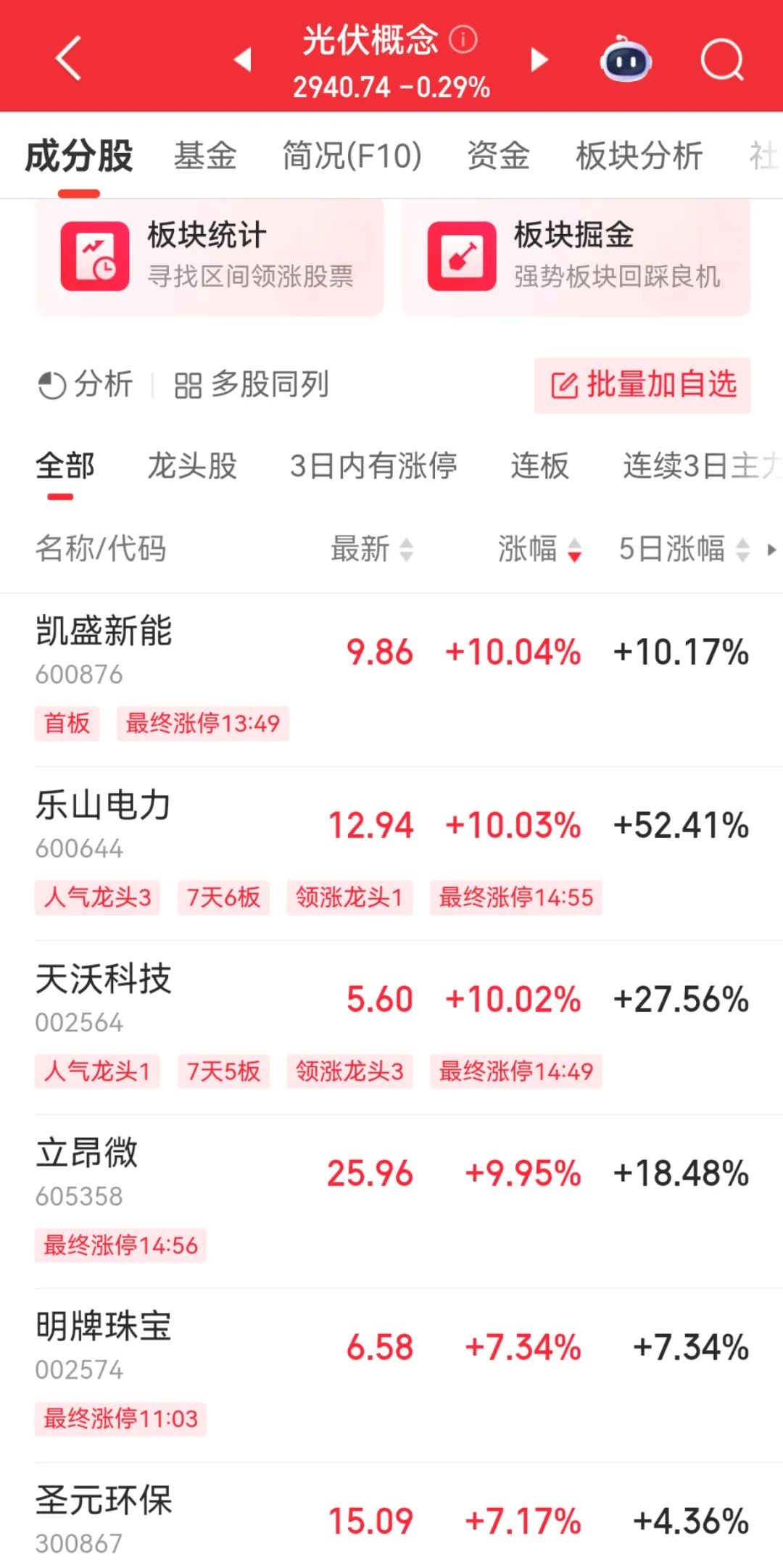
Task: Open 多股同列 view
Action: pyautogui.click(x=252, y=384)
